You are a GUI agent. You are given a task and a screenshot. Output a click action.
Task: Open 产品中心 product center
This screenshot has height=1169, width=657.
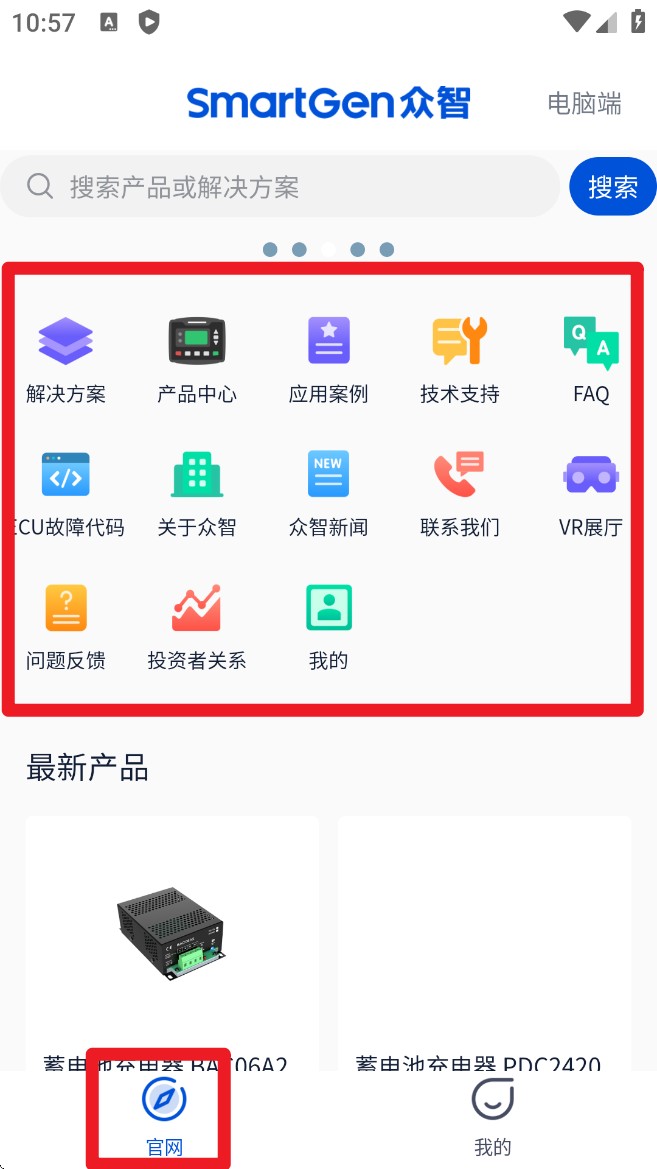(197, 359)
